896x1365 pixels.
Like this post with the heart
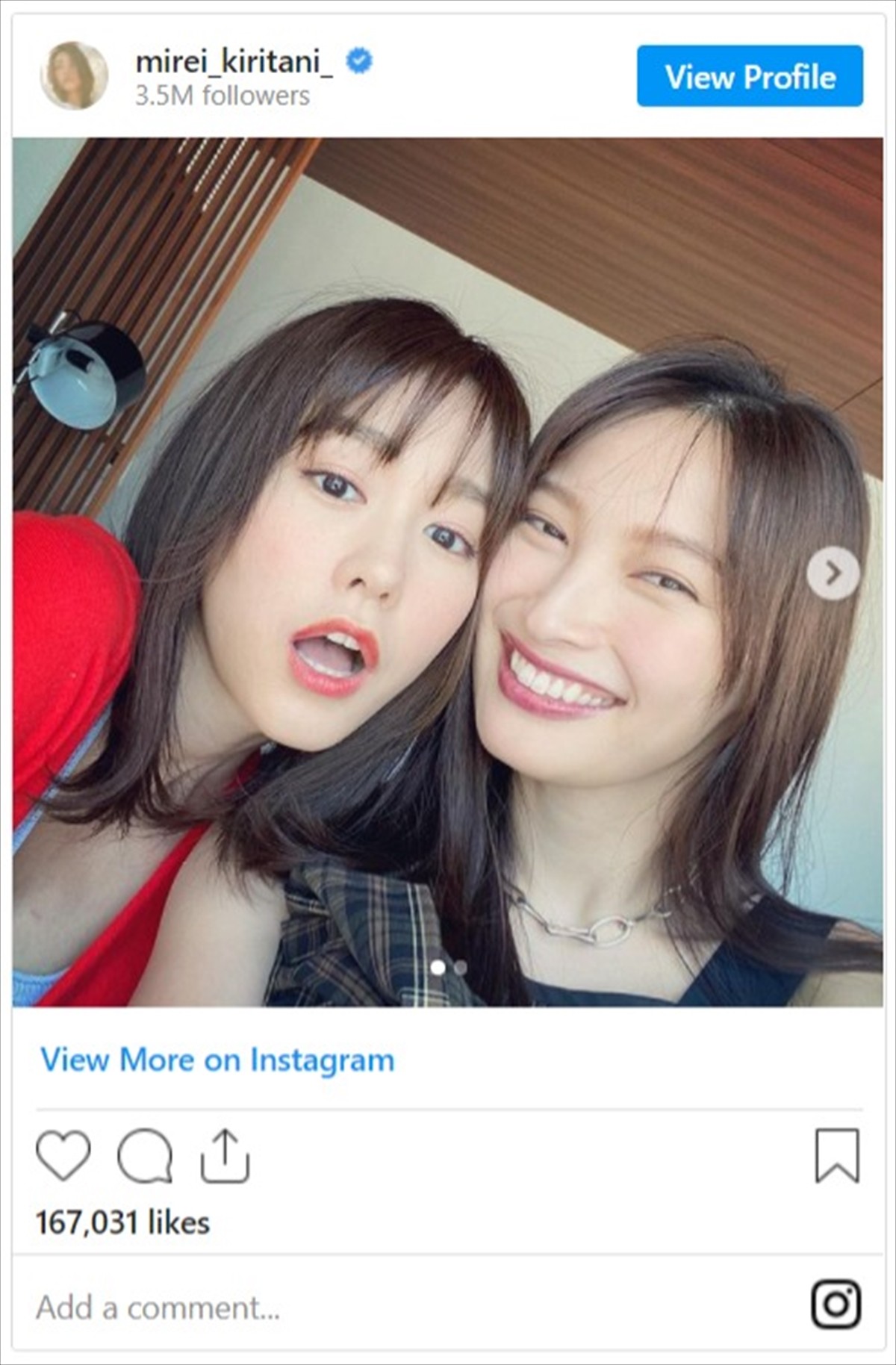[x=63, y=1155]
